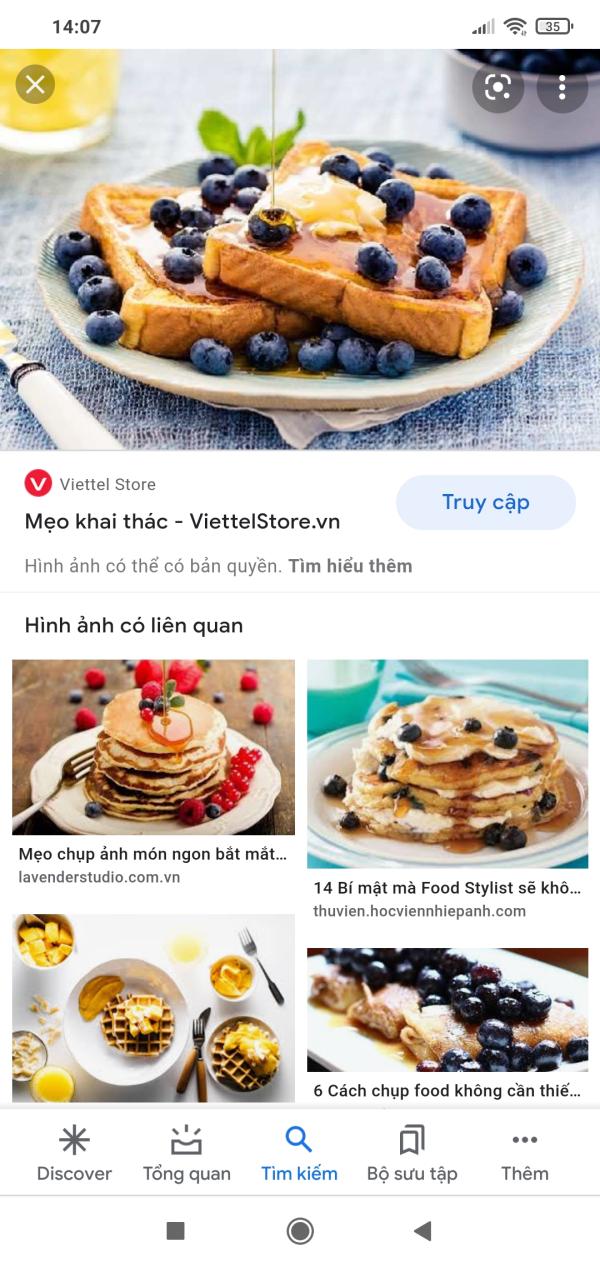Screen dimensions: 600x1267
Task: Search this image with Lens
Action: click(497, 88)
